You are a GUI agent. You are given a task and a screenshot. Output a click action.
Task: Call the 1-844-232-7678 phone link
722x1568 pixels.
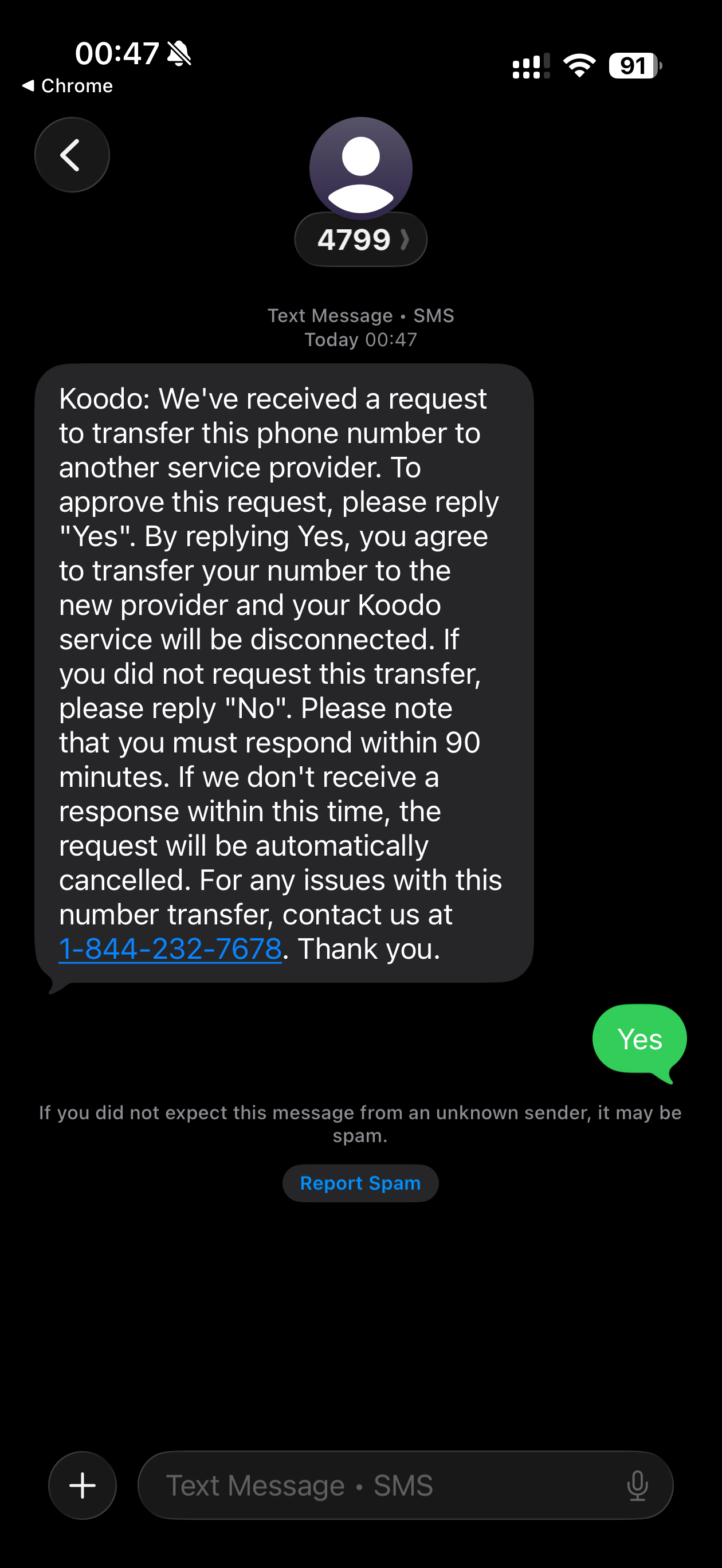170,949
